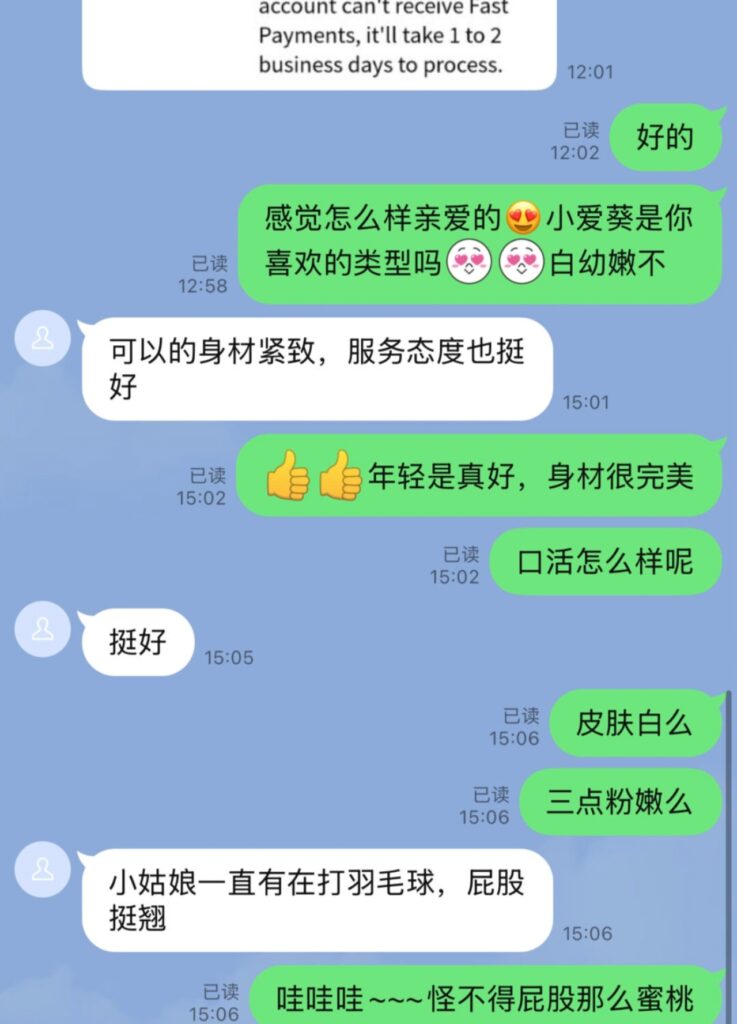View profile from avatar beside the 羽毛球 message

43,869
